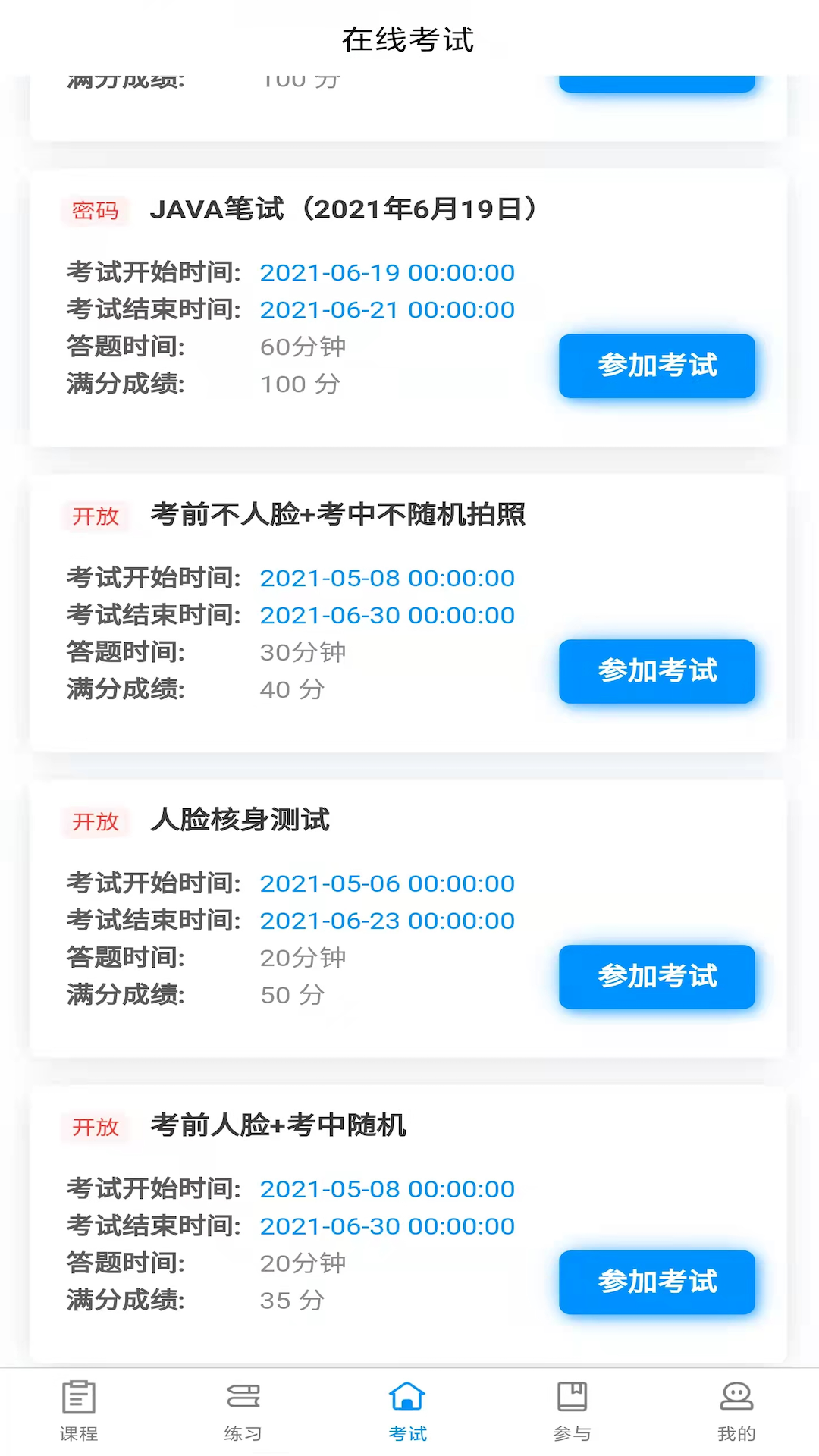This screenshot has height=1456, width=819.
Task: Switch to the 课程 tab
Action: click(79, 1410)
